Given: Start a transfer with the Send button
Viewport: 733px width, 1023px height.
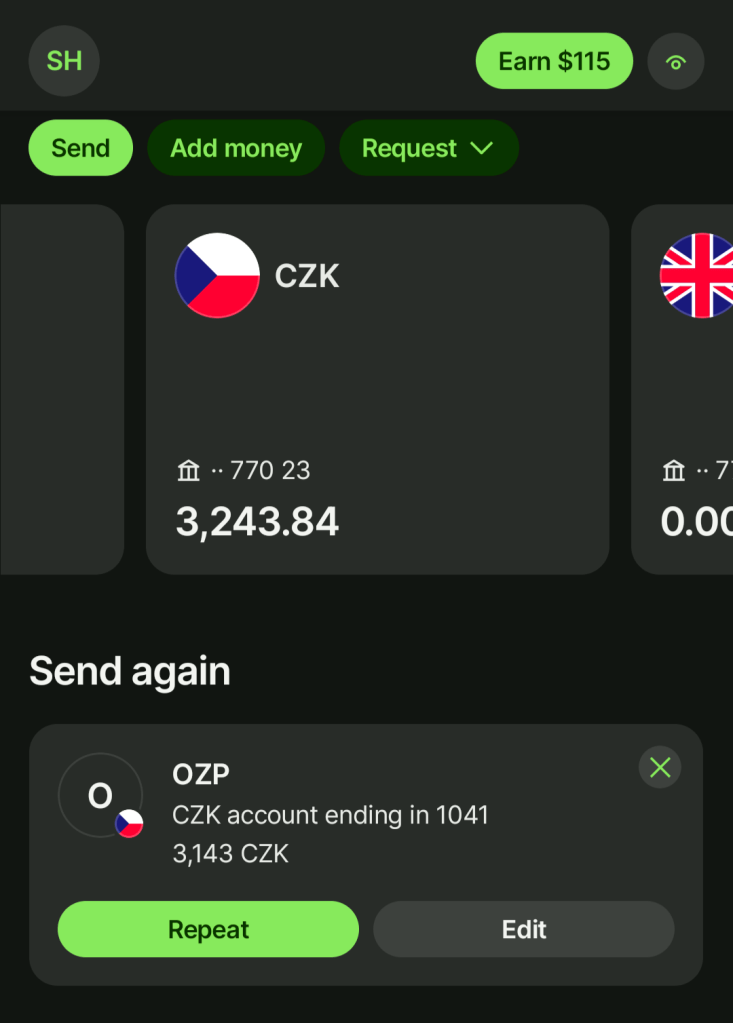Looking at the screenshot, I should (x=80, y=148).
